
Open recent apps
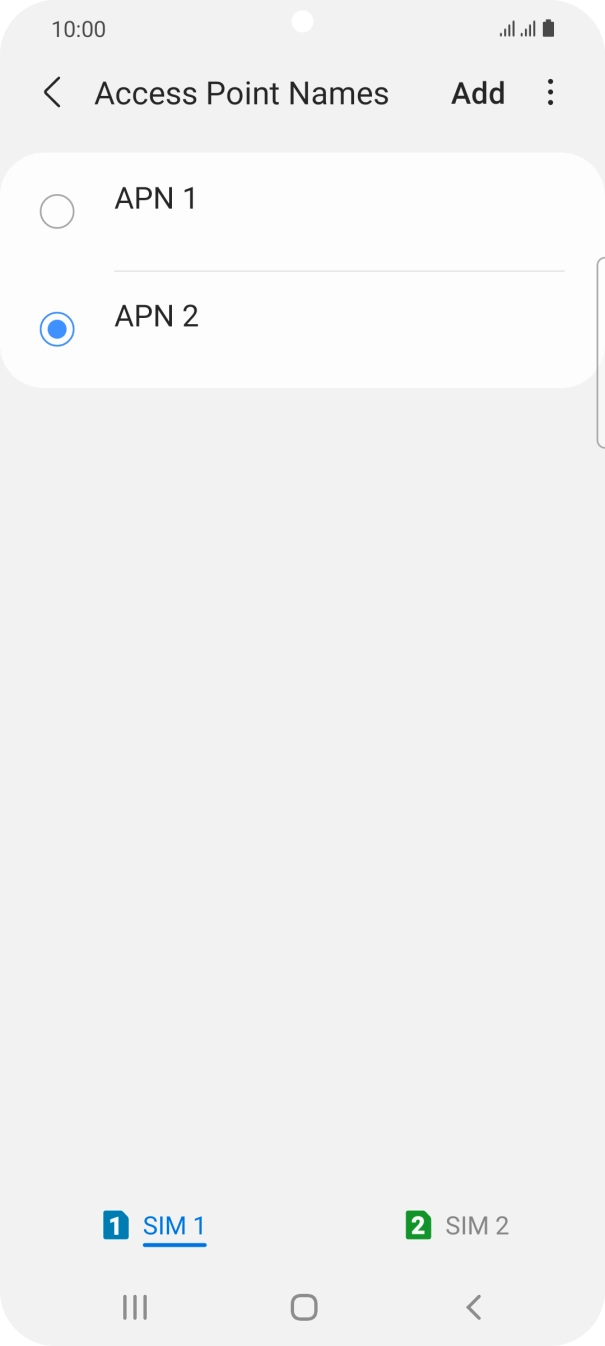tap(134, 1307)
